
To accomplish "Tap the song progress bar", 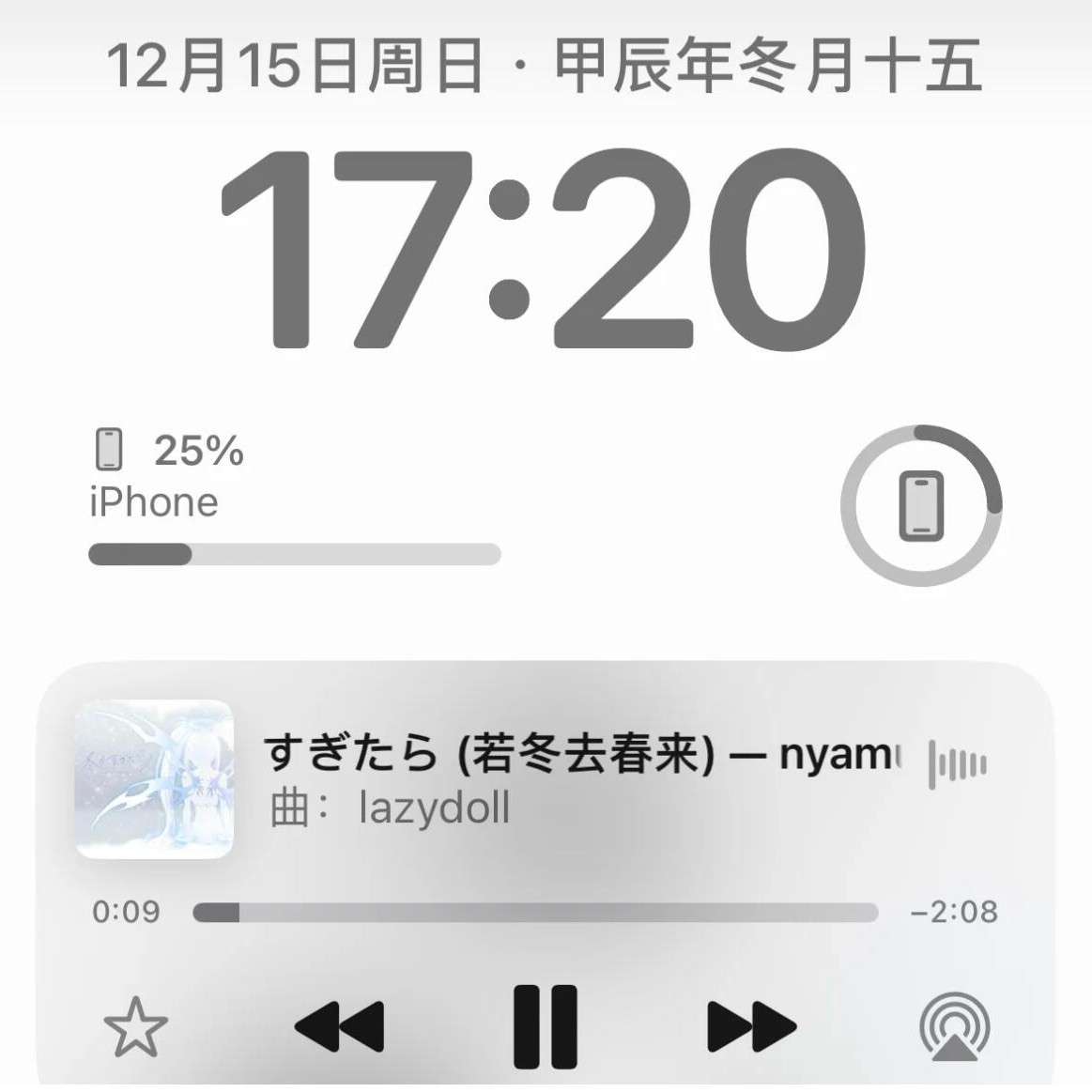I will coord(535,913).
